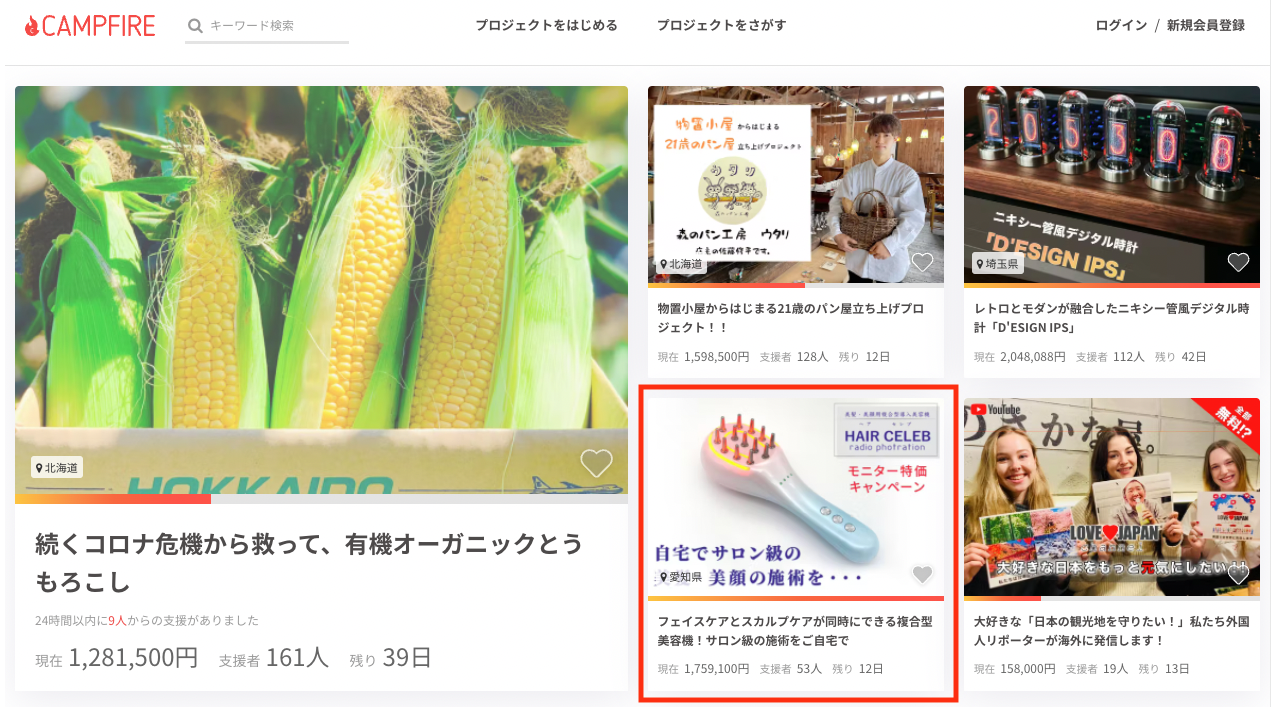This screenshot has width=1271, height=707.
Task: Open the 外国人リポーター 観光地 project
Action: (x=1111, y=630)
